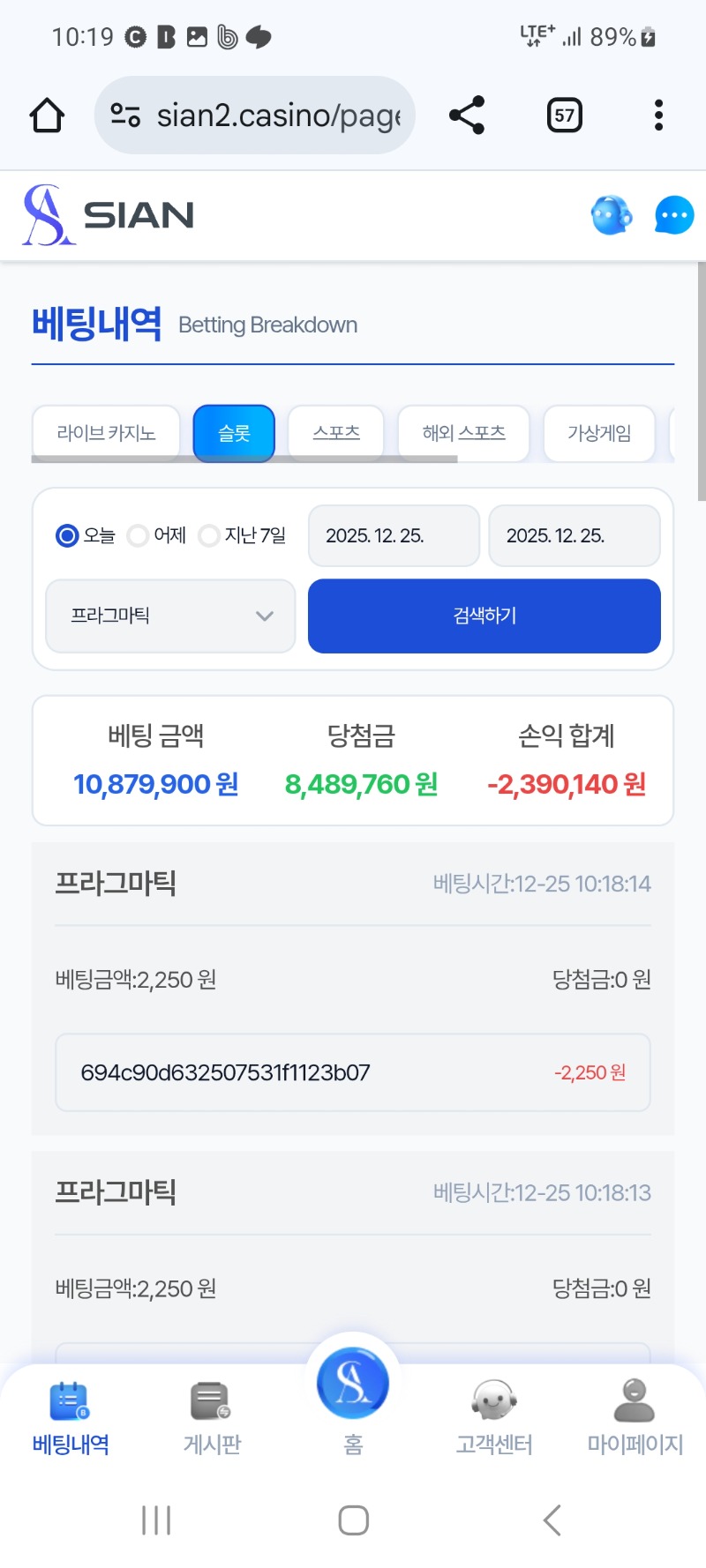Tap the system back button
This screenshot has width=706, height=1568.
pos(552,1519)
